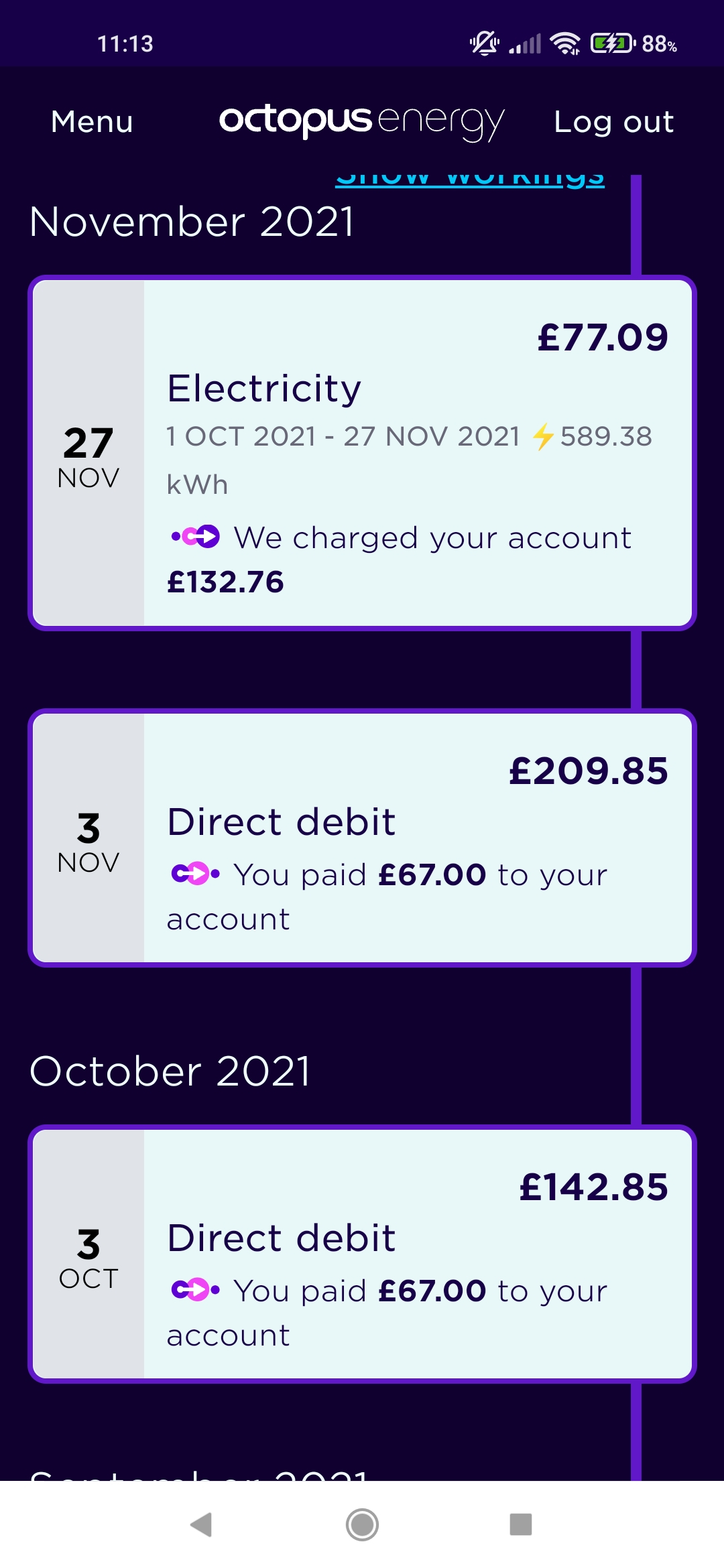Open the 3 Oct Direct debit card

[362, 1254]
